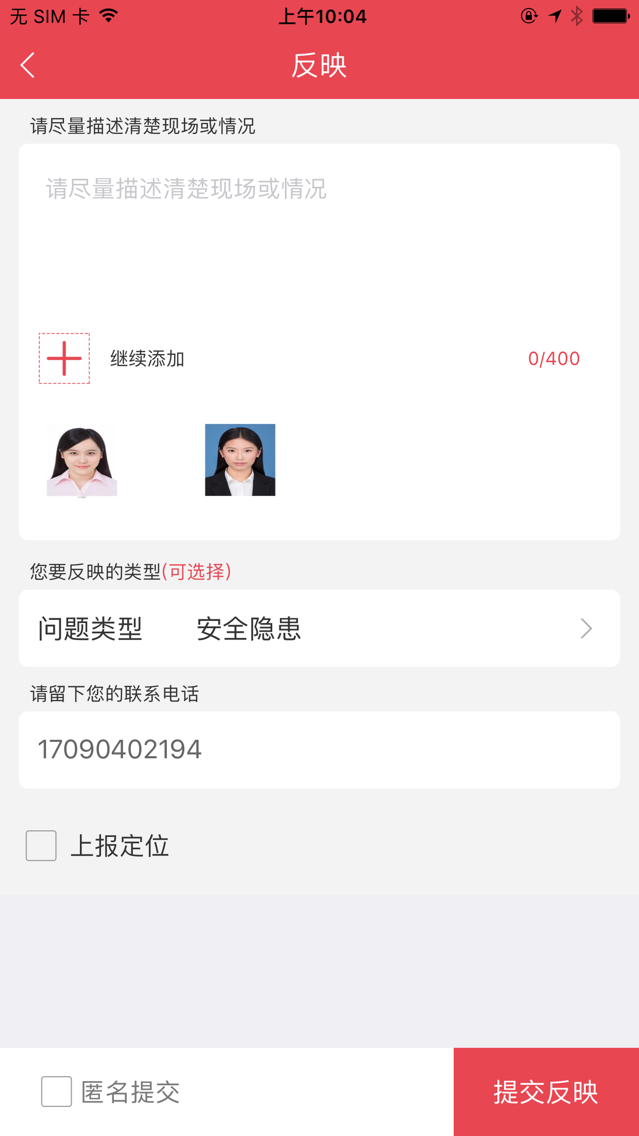Edit the contact phone number field
This screenshot has height=1136, width=639.
(319, 750)
